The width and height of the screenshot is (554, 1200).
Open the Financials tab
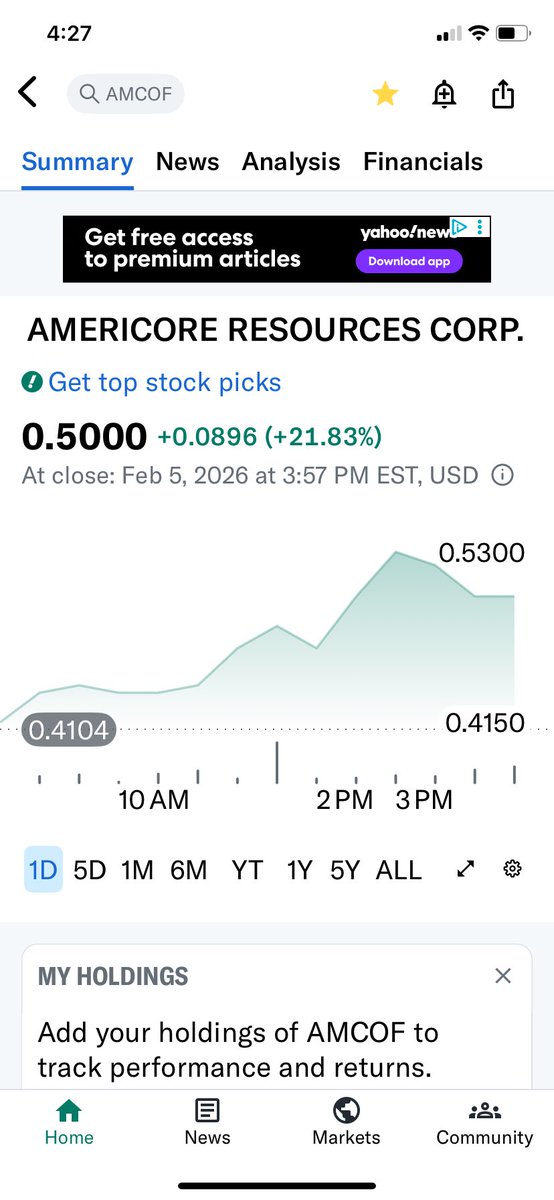423,162
